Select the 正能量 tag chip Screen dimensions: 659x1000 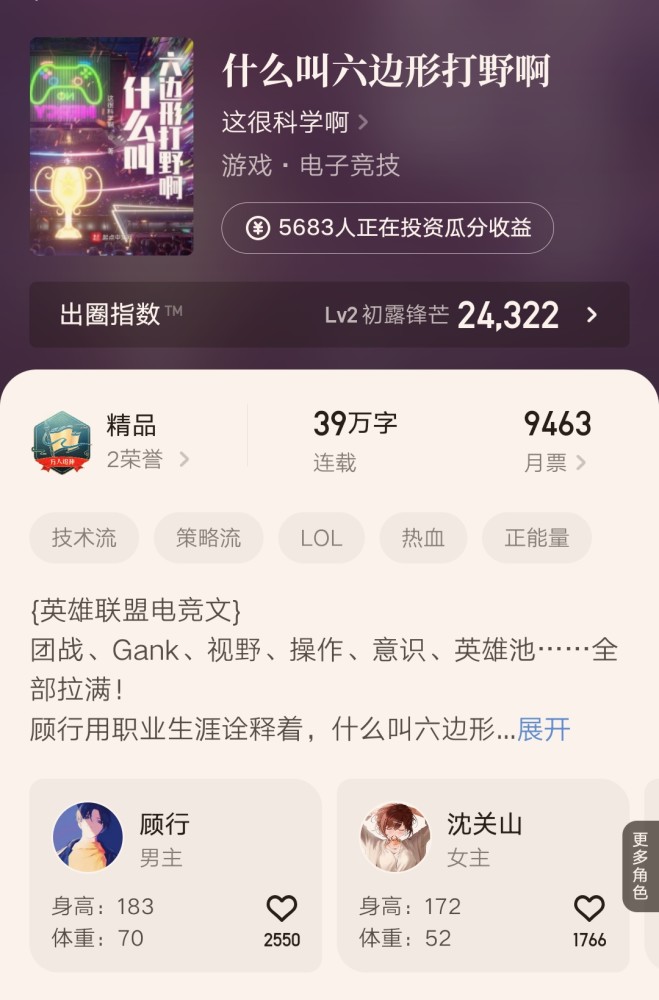point(536,538)
